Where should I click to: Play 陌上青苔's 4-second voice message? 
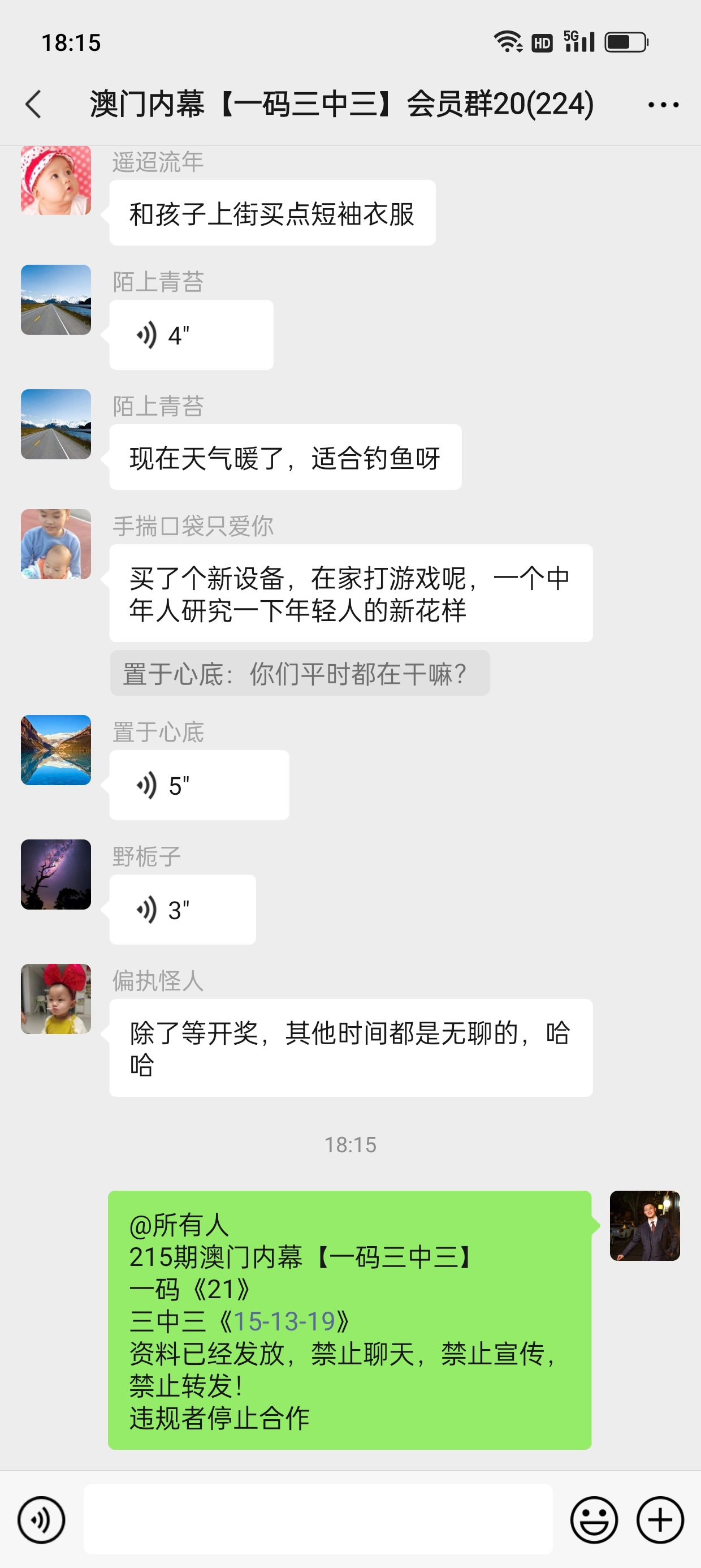click(x=191, y=335)
